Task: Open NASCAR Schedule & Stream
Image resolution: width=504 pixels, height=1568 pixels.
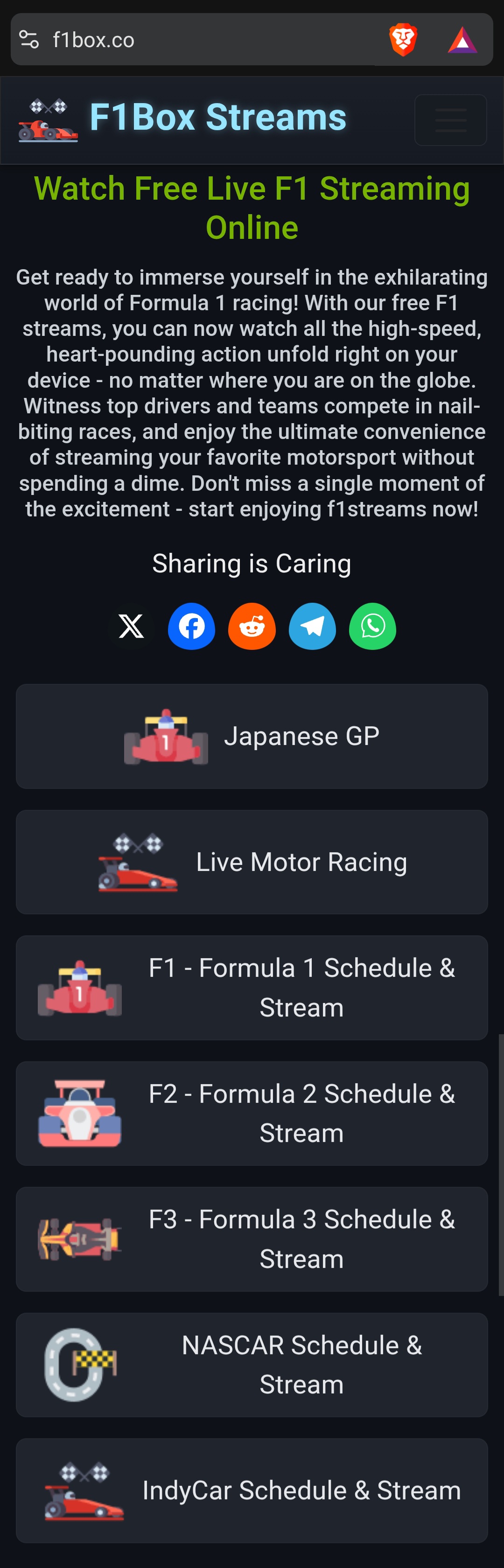Action: 252,1365
